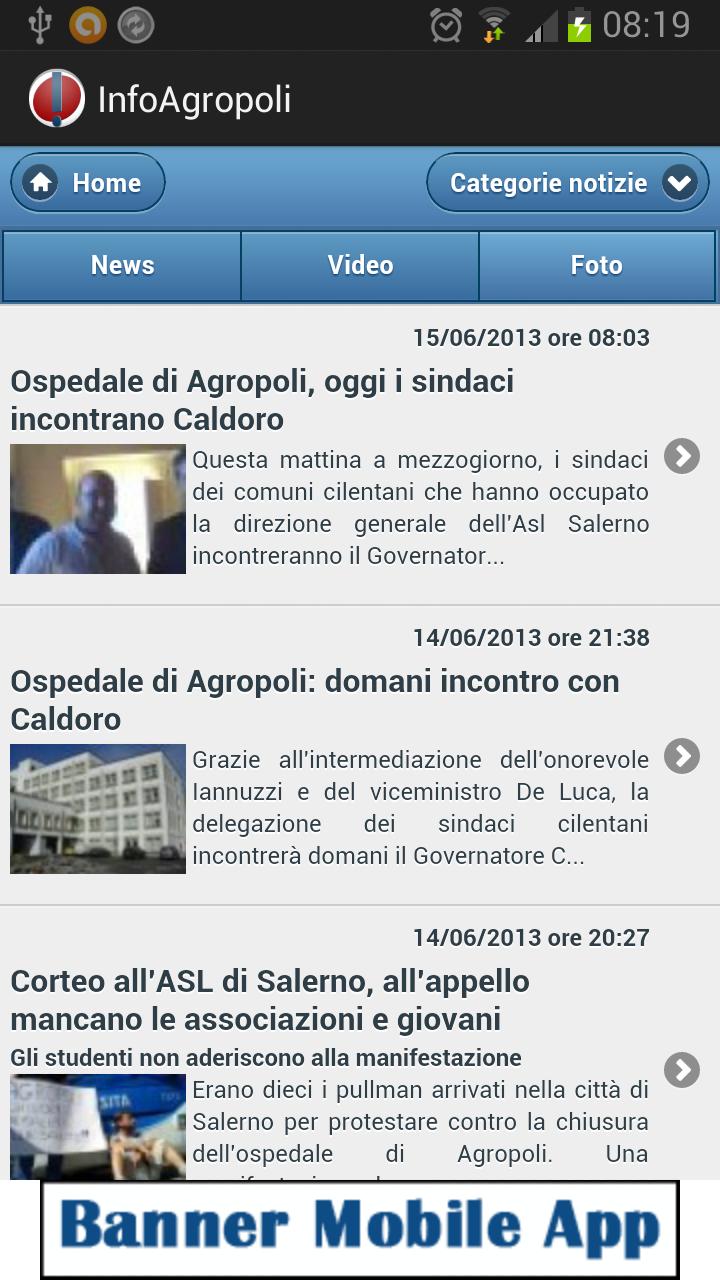The height and width of the screenshot is (1280, 720).
Task: Tap the arrow icon on the Corteo ASL article
Action: pos(681,1069)
